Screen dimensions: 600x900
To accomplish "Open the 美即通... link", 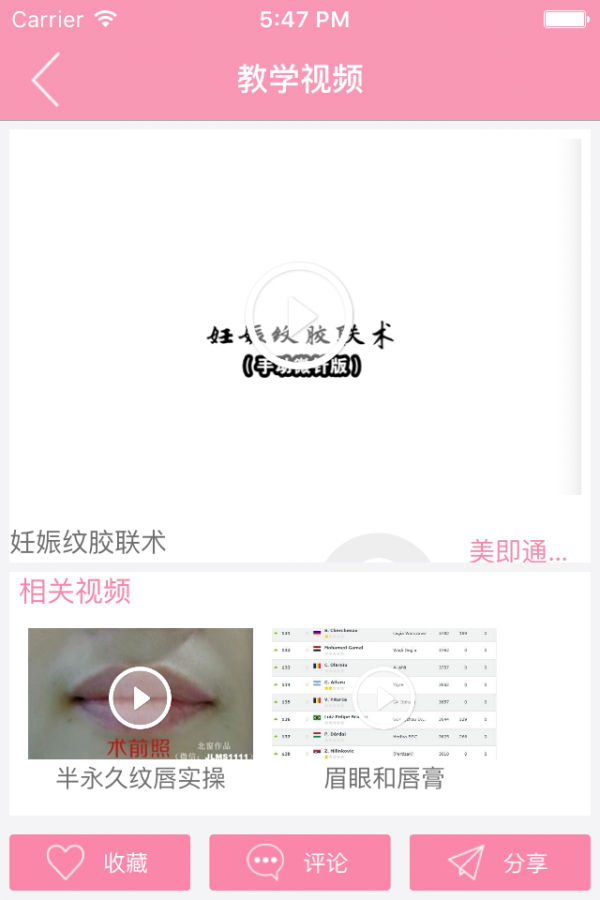I will (x=518, y=551).
